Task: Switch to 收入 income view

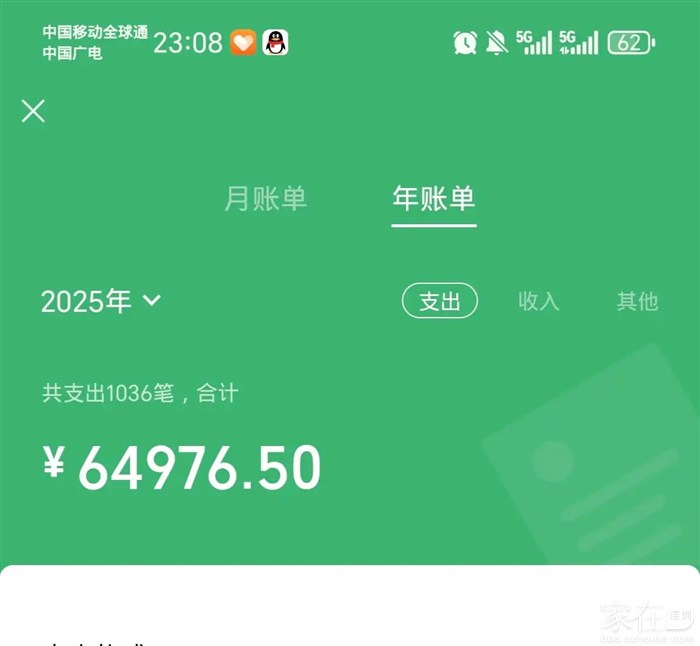Action: [x=538, y=301]
